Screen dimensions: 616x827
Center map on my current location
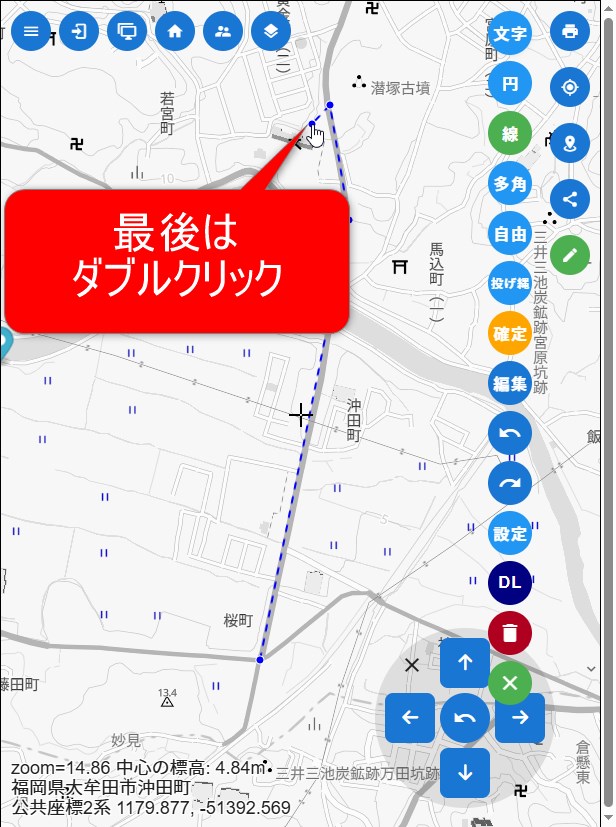(570, 87)
